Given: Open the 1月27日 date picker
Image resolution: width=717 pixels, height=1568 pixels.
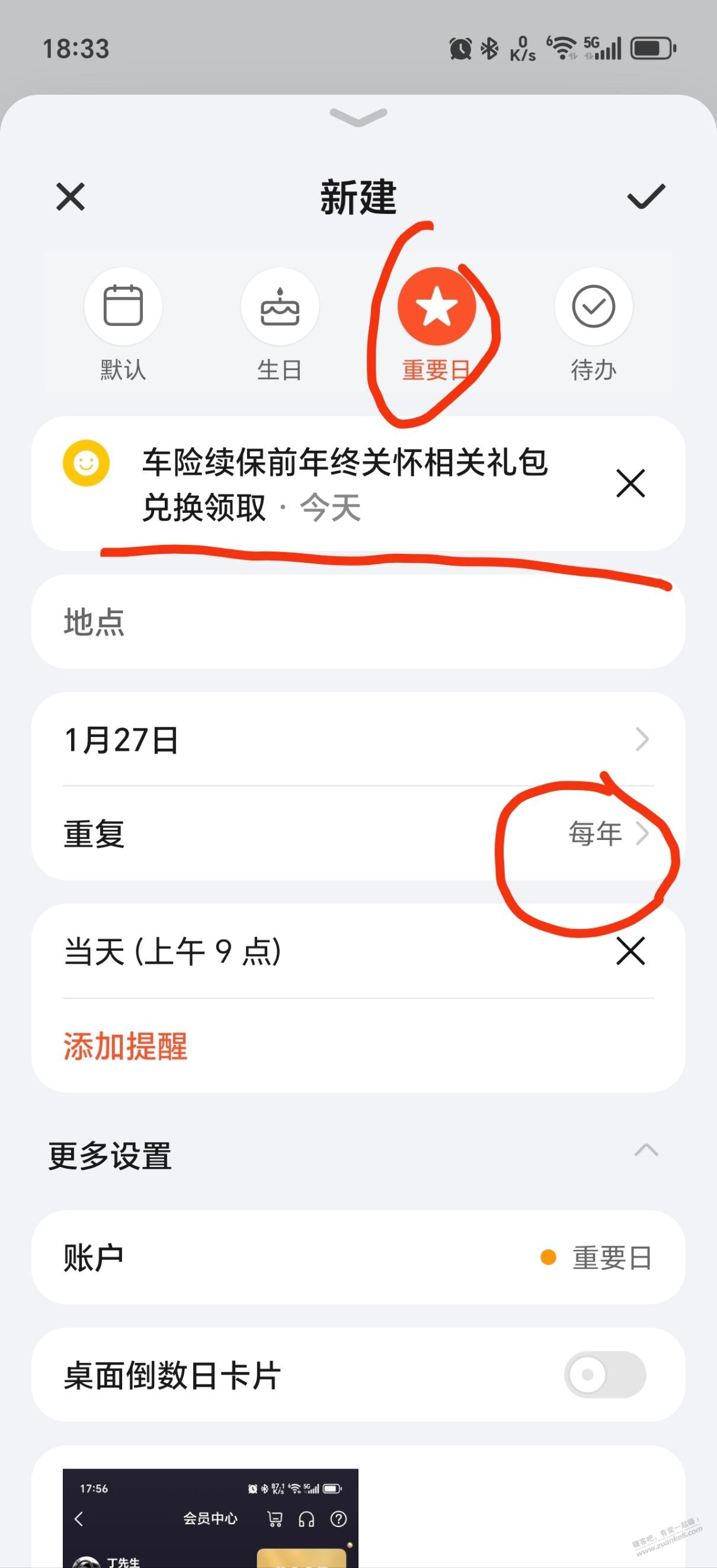Looking at the screenshot, I should pos(358,739).
